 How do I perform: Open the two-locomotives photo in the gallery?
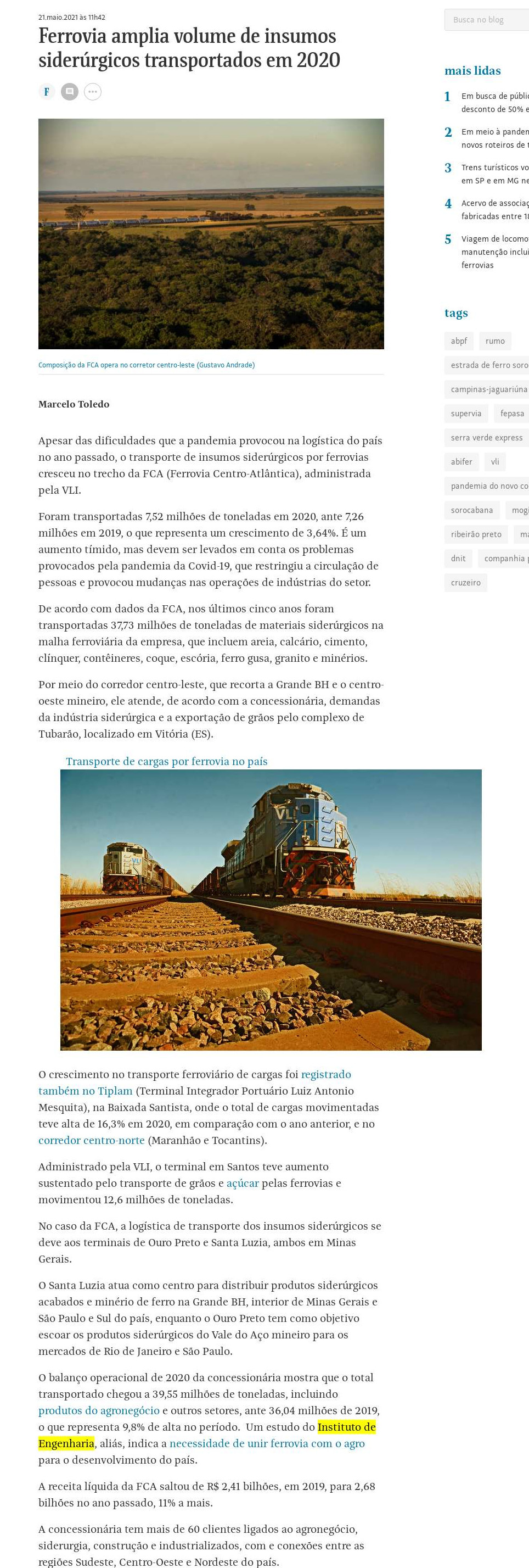[x=271, y=909]
